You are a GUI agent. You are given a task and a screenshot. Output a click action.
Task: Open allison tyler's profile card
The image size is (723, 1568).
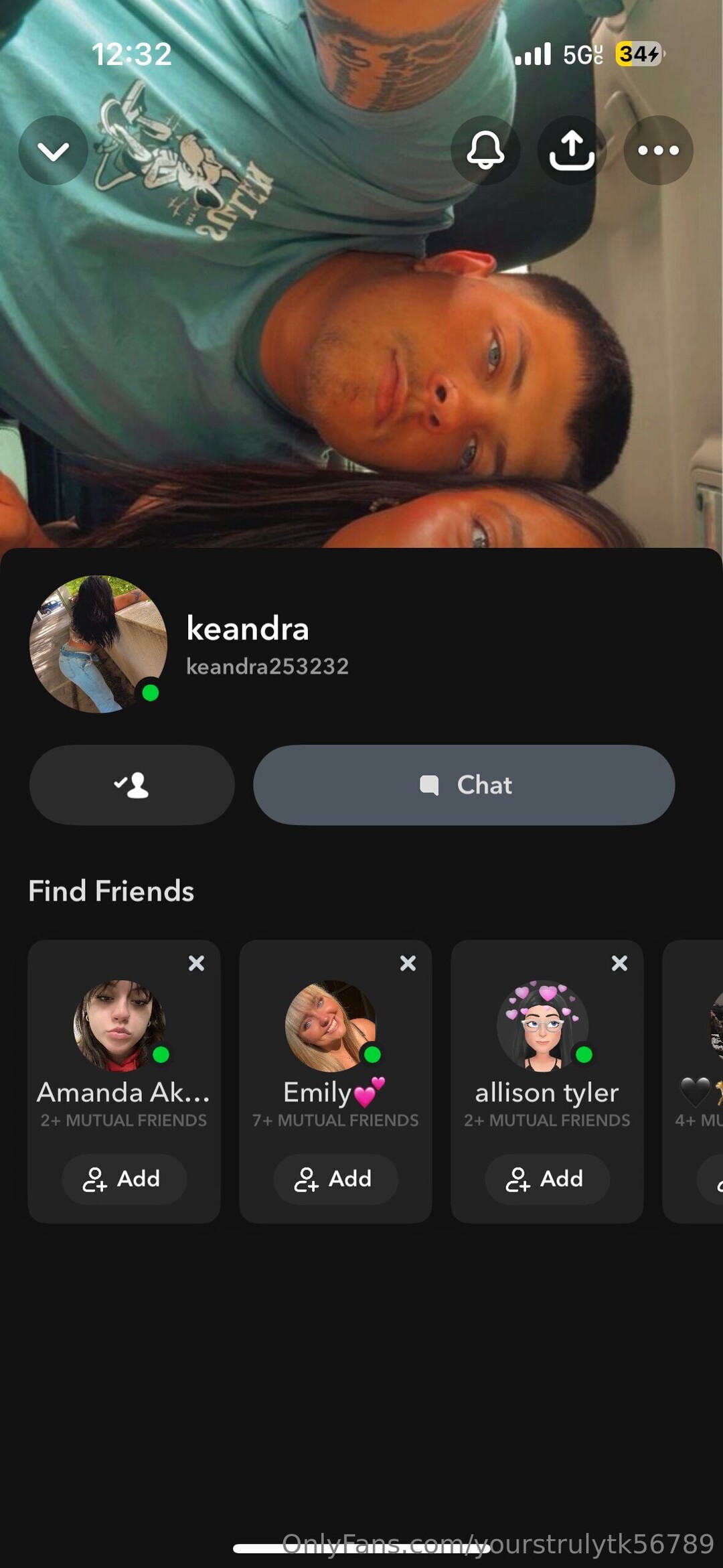tap(542, 1026)
